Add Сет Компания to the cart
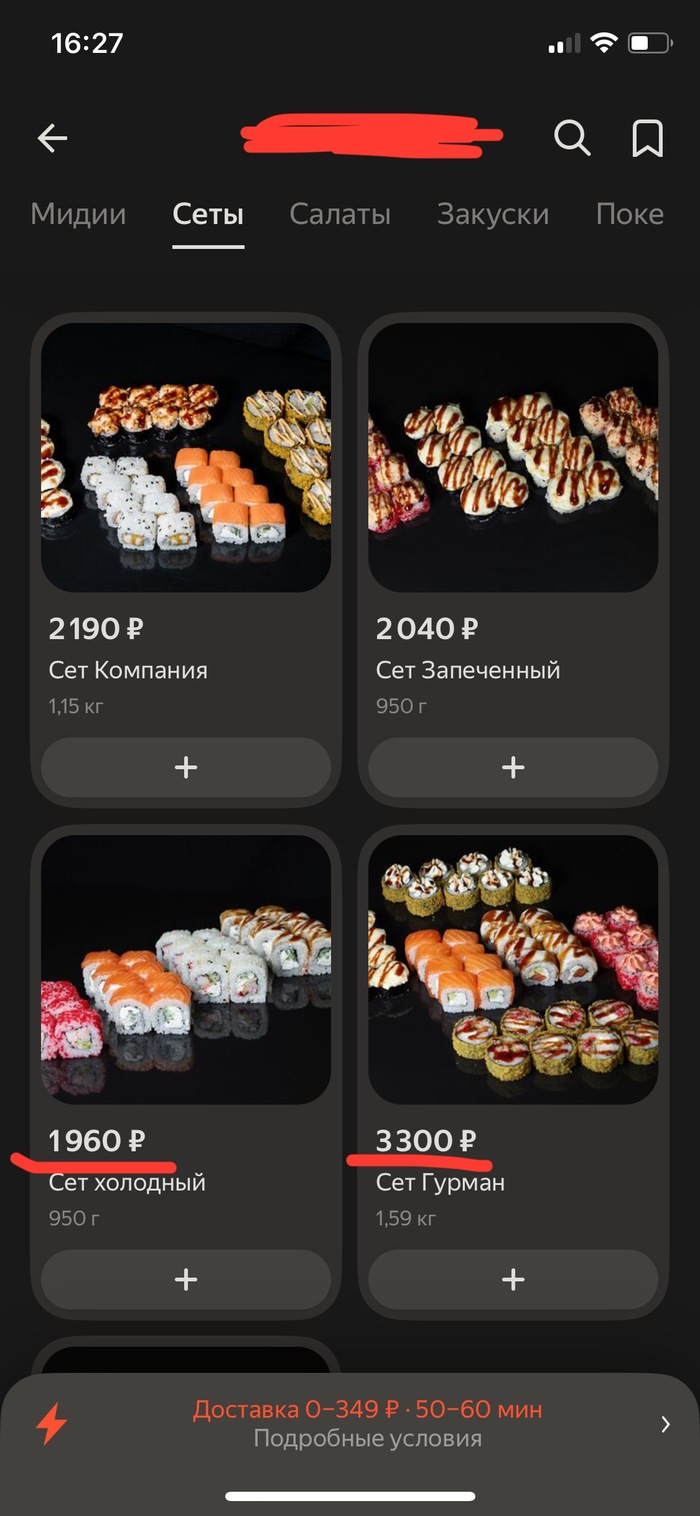Screen dimensions: 700x1516 (185, 767)
